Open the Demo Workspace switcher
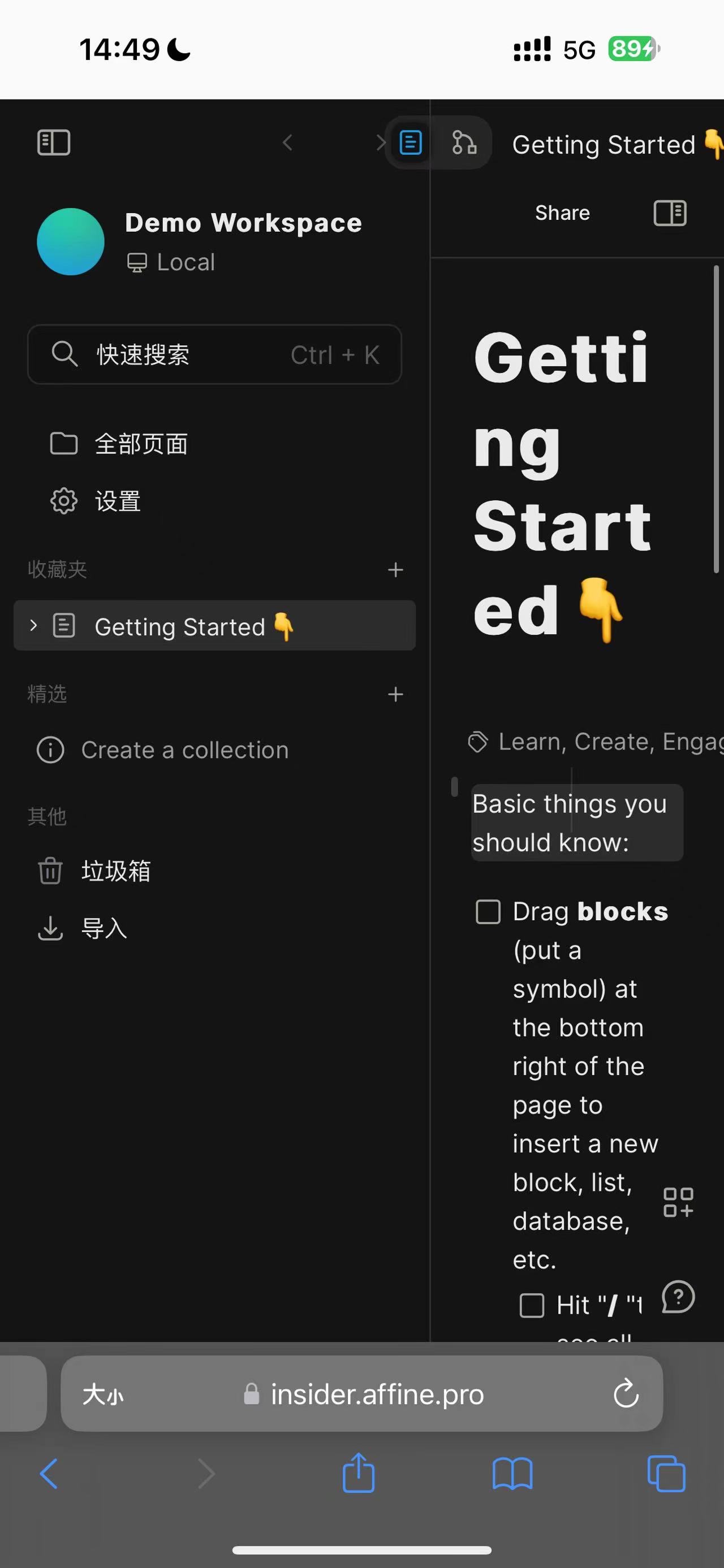Image resolution: width=724 pixels, height=1568 pixels. pos(201,241)
